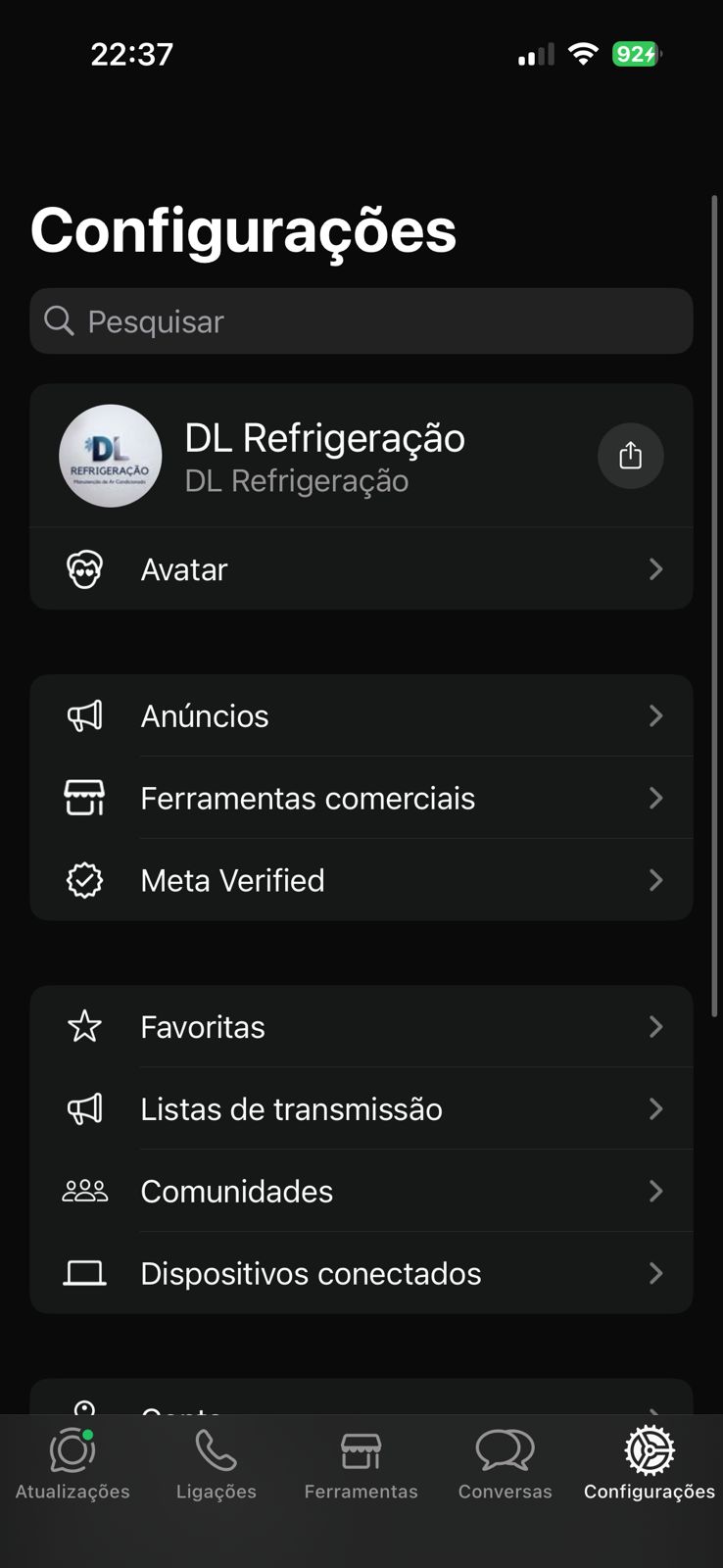Open the DL Refrigeração profile
The height and width of the screenshot is (1568, 723).
323,457
